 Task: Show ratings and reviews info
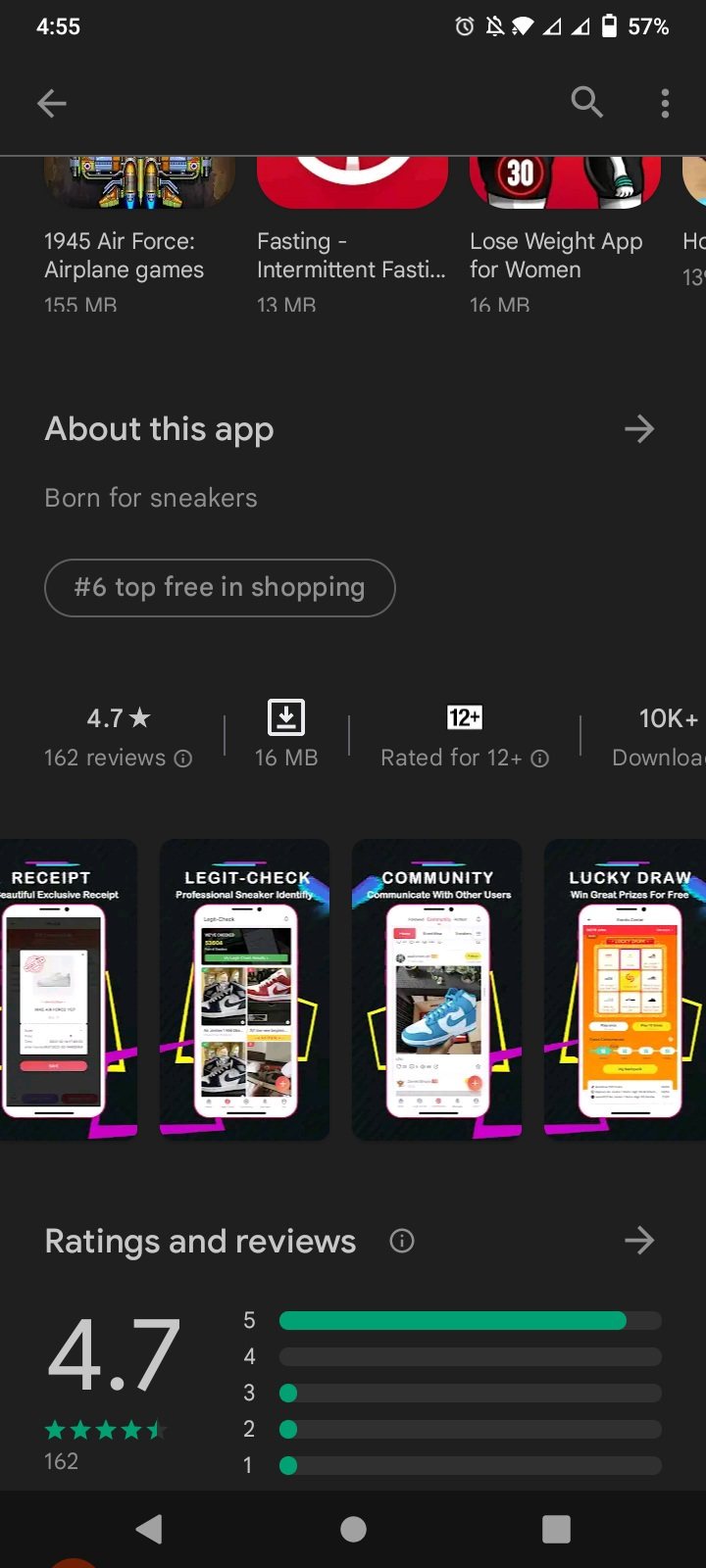coord(402,1241)
